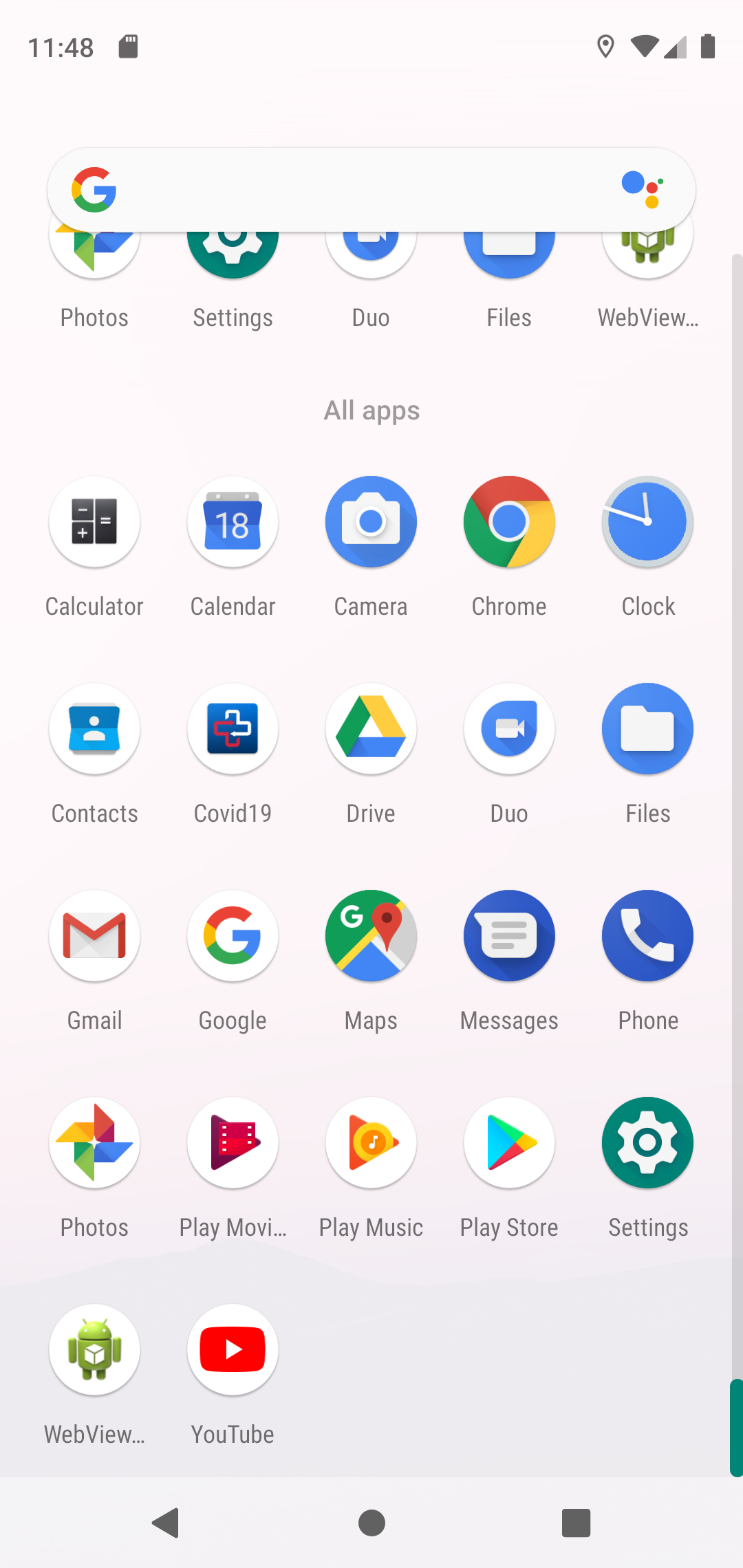Open Play Movies app

click(x=233, y=1143)
